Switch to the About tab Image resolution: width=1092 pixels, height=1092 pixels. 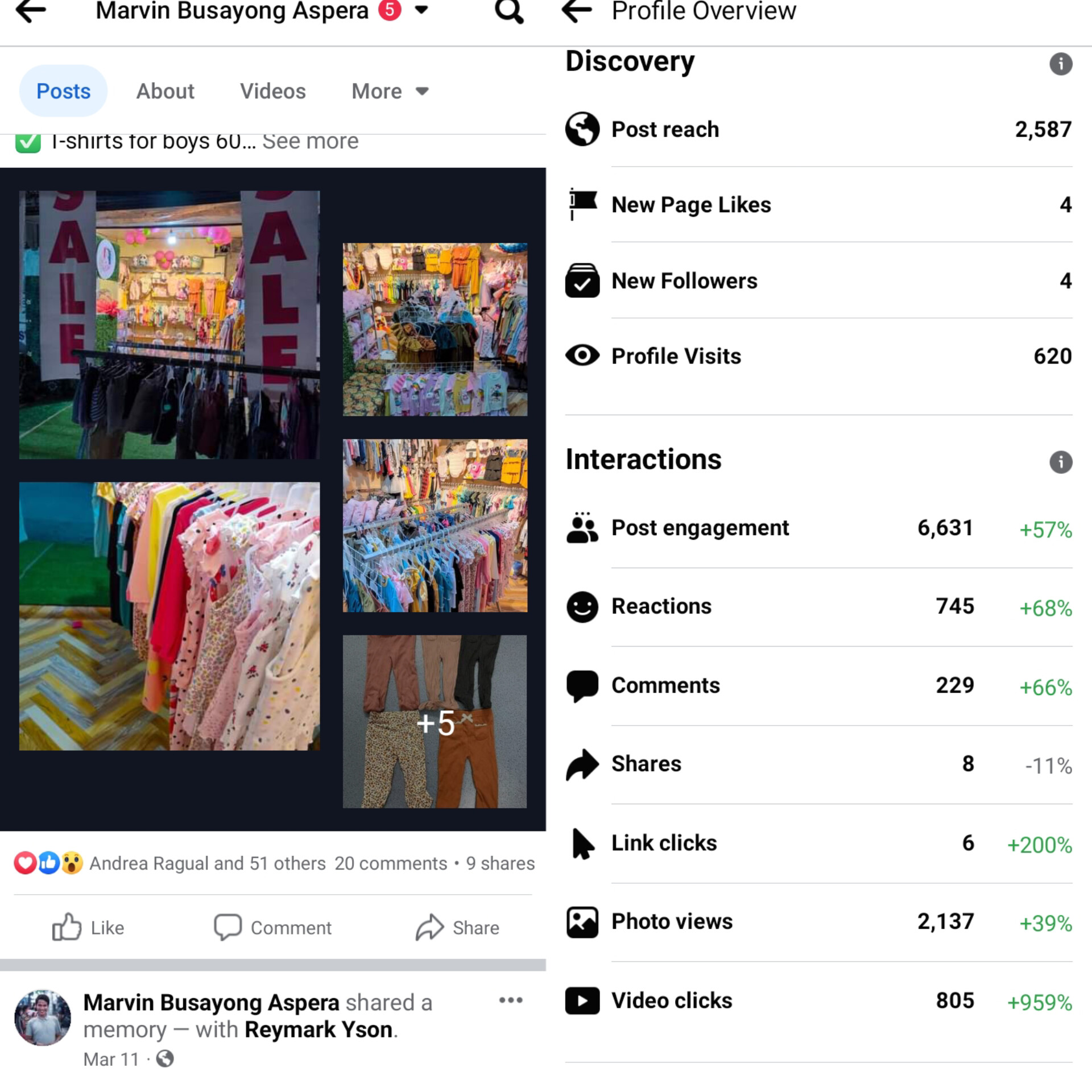[165, 91]
